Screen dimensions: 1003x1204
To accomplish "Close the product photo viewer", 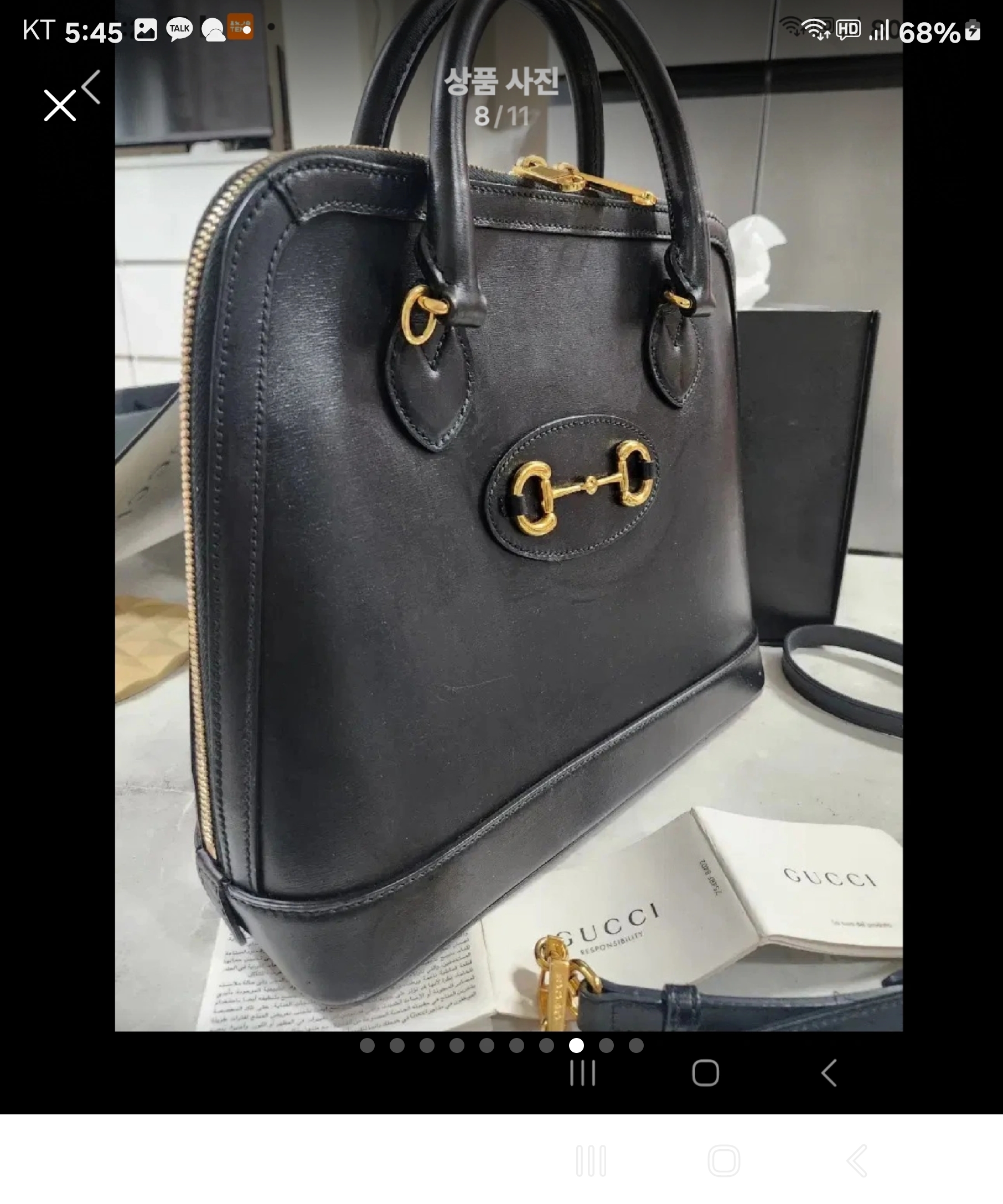I will pyautogui.click(x=60, y=106).
